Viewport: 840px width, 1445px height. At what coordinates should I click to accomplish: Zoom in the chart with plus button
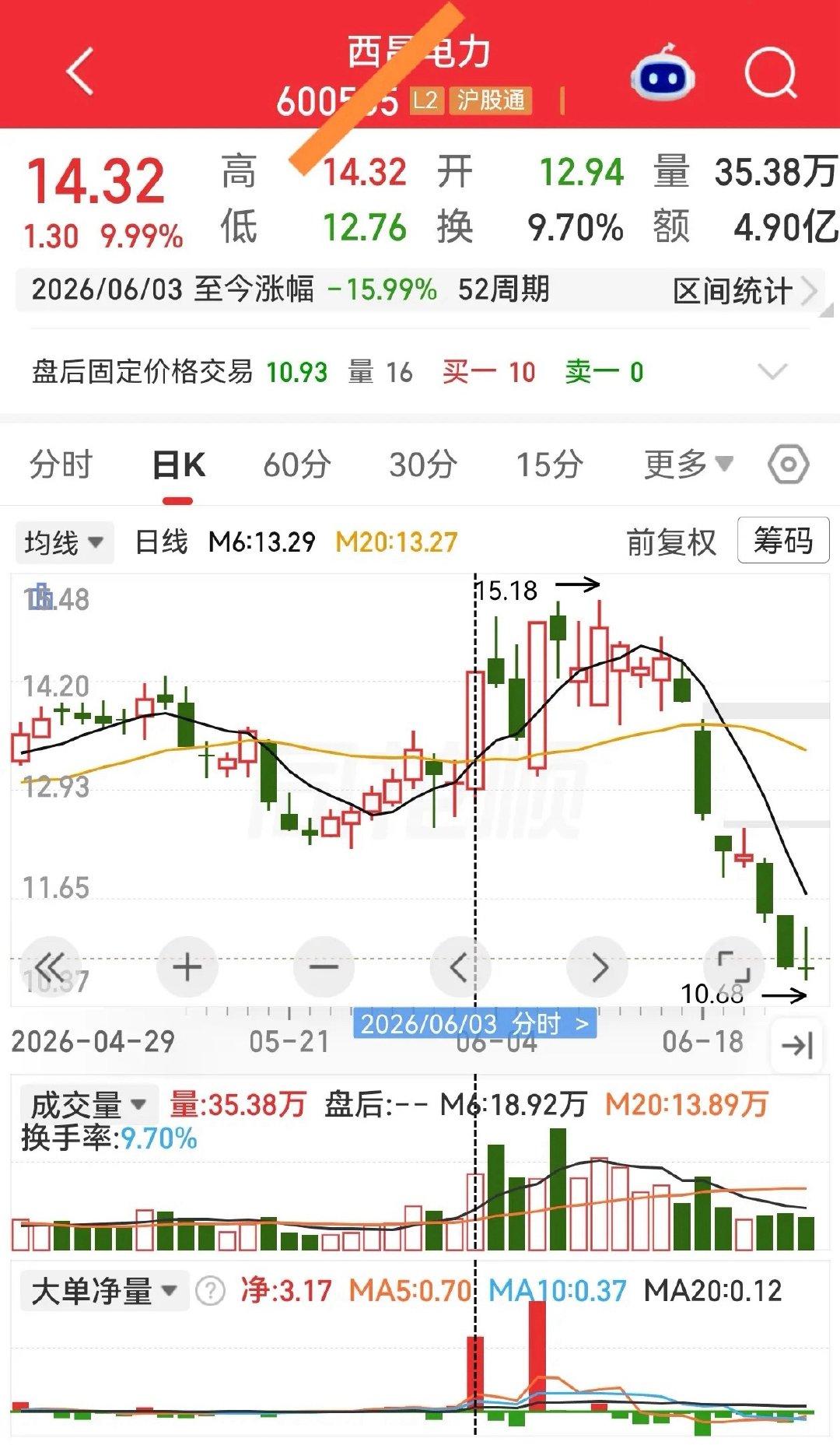coord(187,967)
